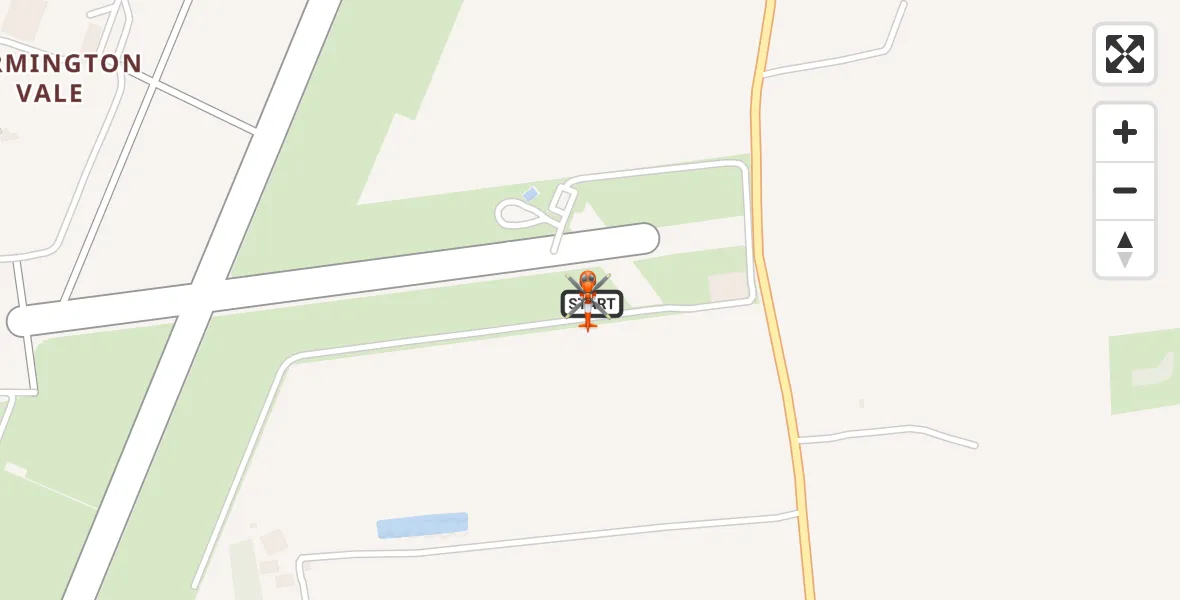The width and height of the screenshot is (1180, 600).
Task: Tap the helicopter START marker
Action: pos(590,302)
